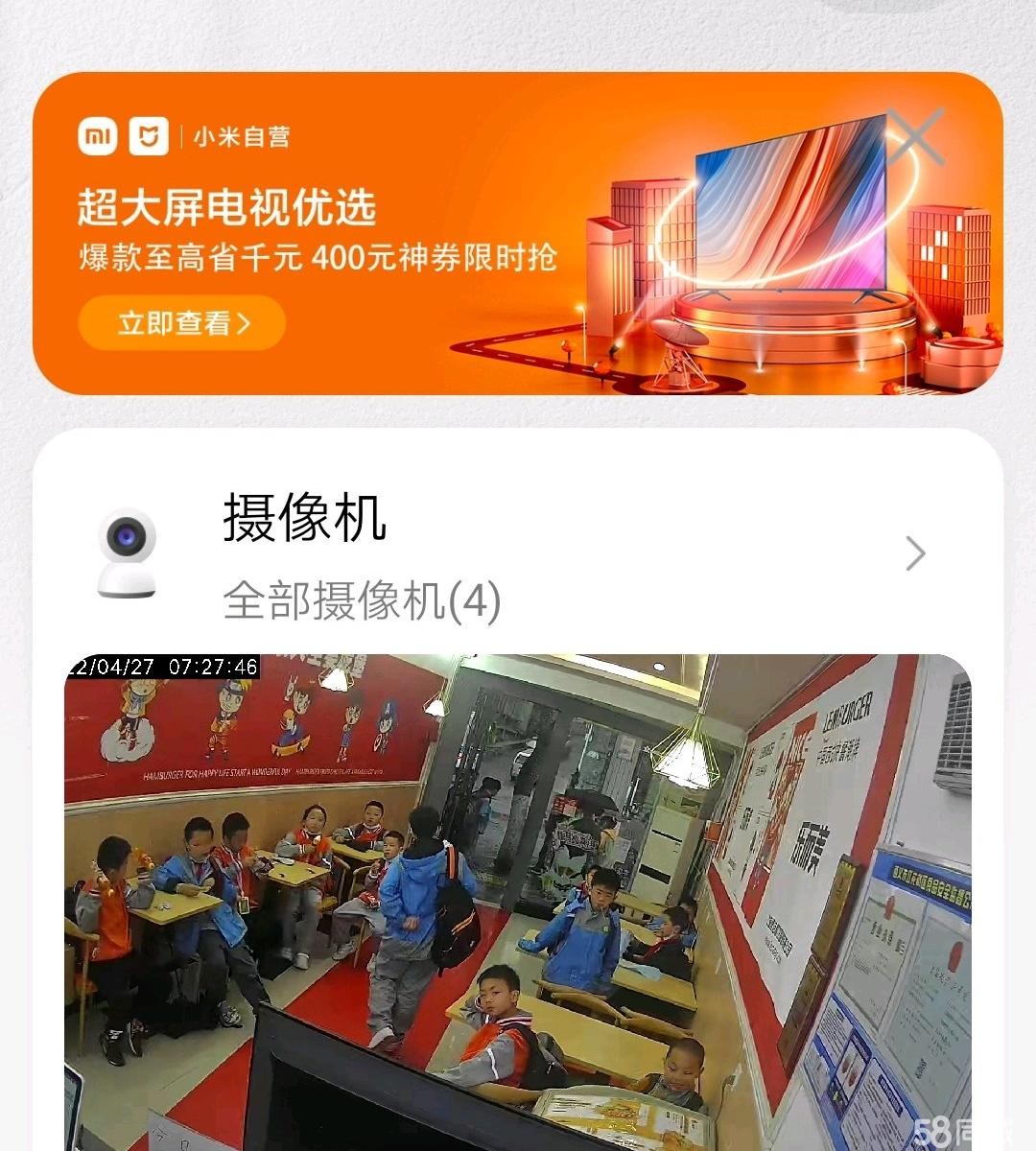Dismiss the Xiaomi TV ad banner
Image resolution: width=1036 pixels, height=1151 pixels.
click(914, 135)
